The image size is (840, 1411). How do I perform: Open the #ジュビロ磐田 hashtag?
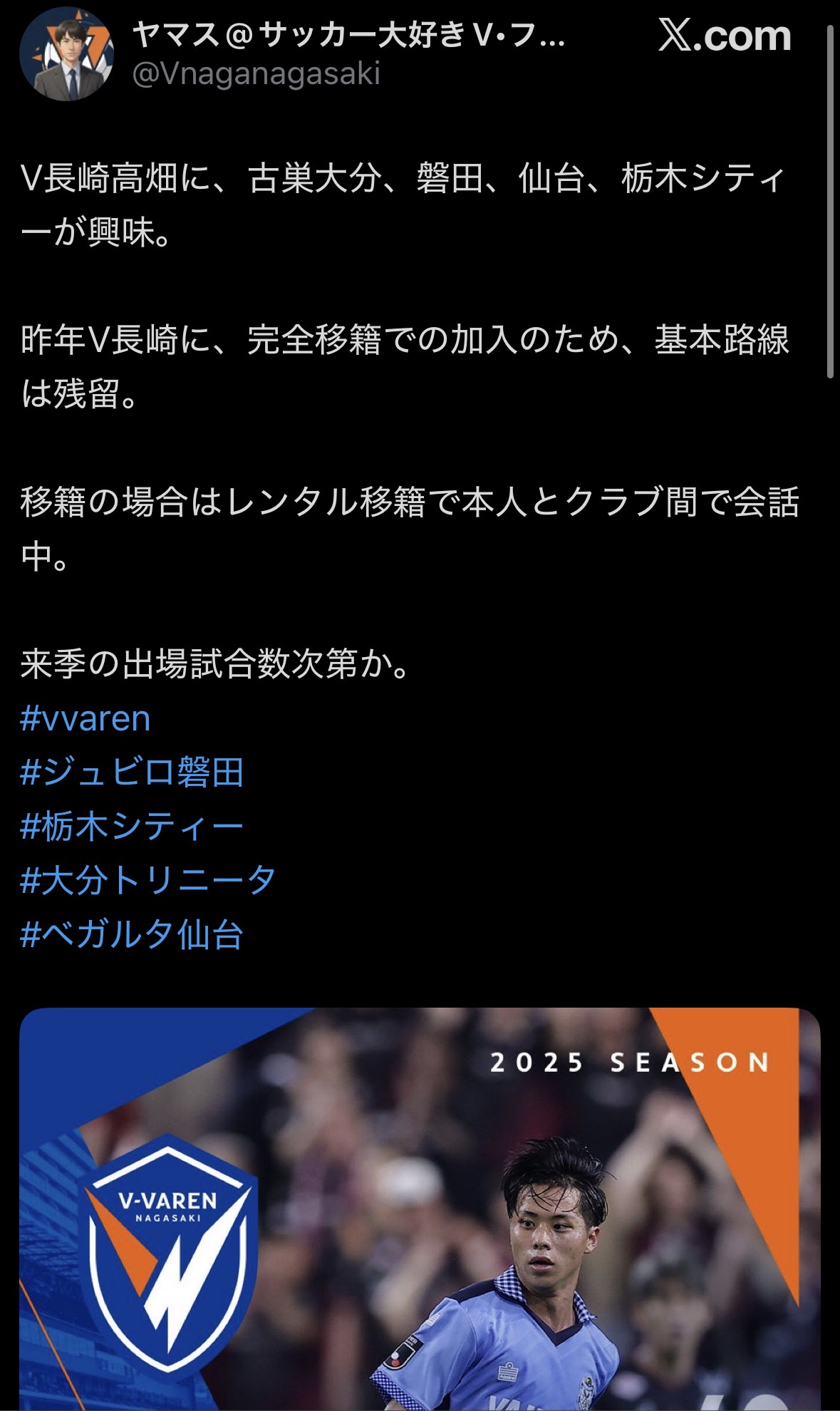(x=133, y=772)
